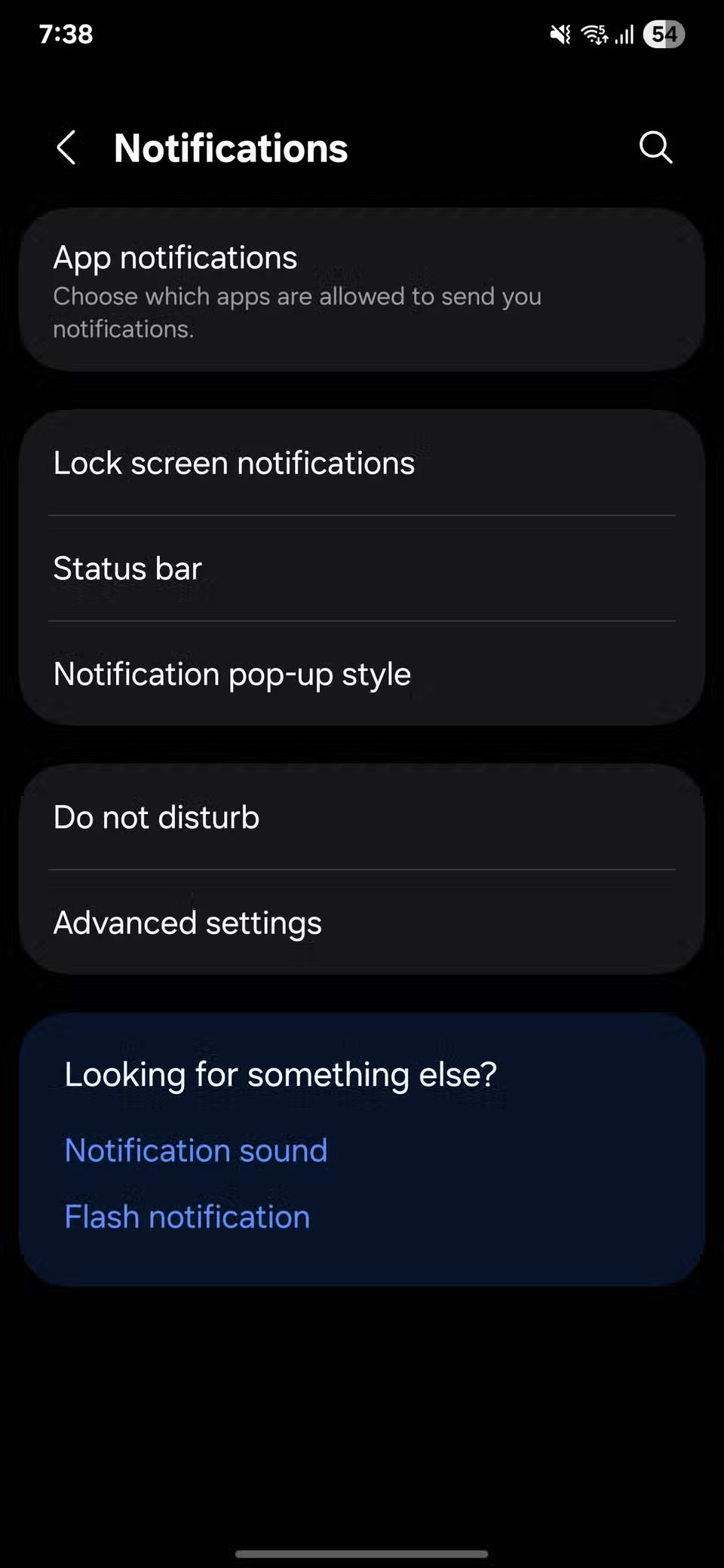Tap the App notifications description text
This screenshot has width=724, height=1568.
tap(297, 312)
